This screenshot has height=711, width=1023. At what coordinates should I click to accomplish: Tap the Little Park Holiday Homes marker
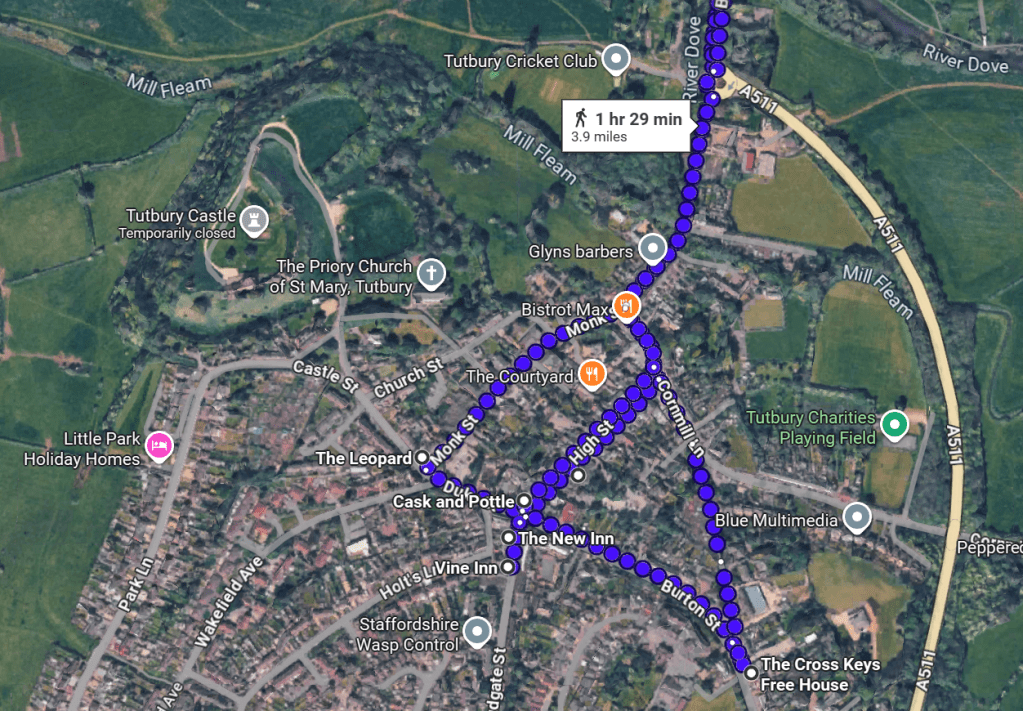(x=158, y=444)
